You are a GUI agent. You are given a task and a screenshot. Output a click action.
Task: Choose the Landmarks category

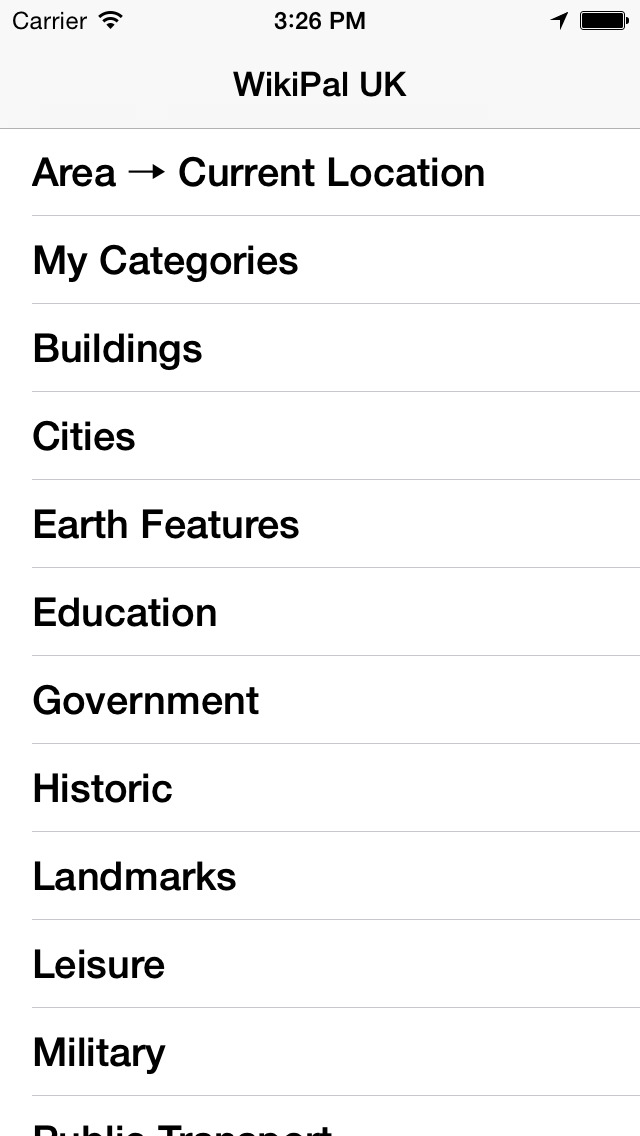[320, 876]
